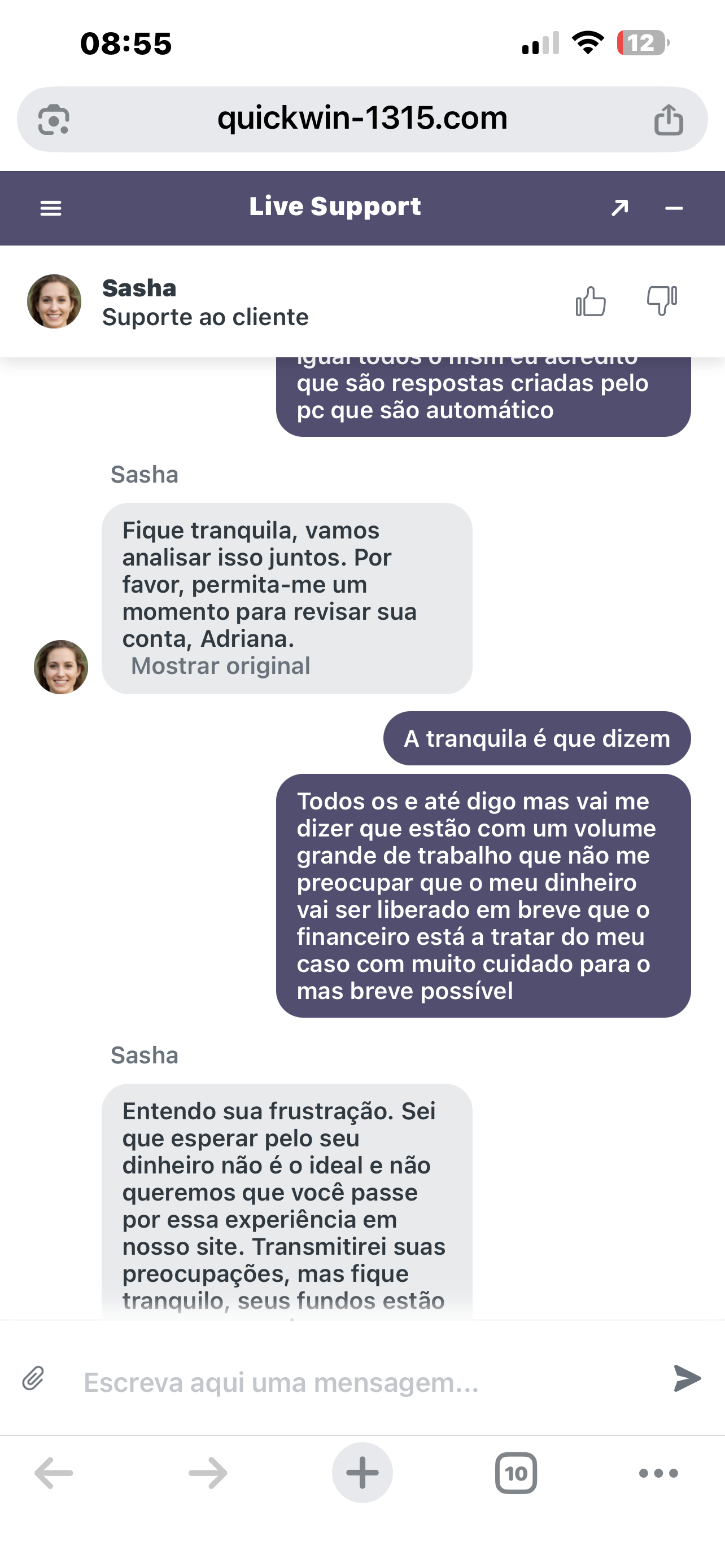Screen dimensions: 725x1568
Task: Open the browser's three-dot menu
Action: pyautogui.click(x=658, y=1473)
